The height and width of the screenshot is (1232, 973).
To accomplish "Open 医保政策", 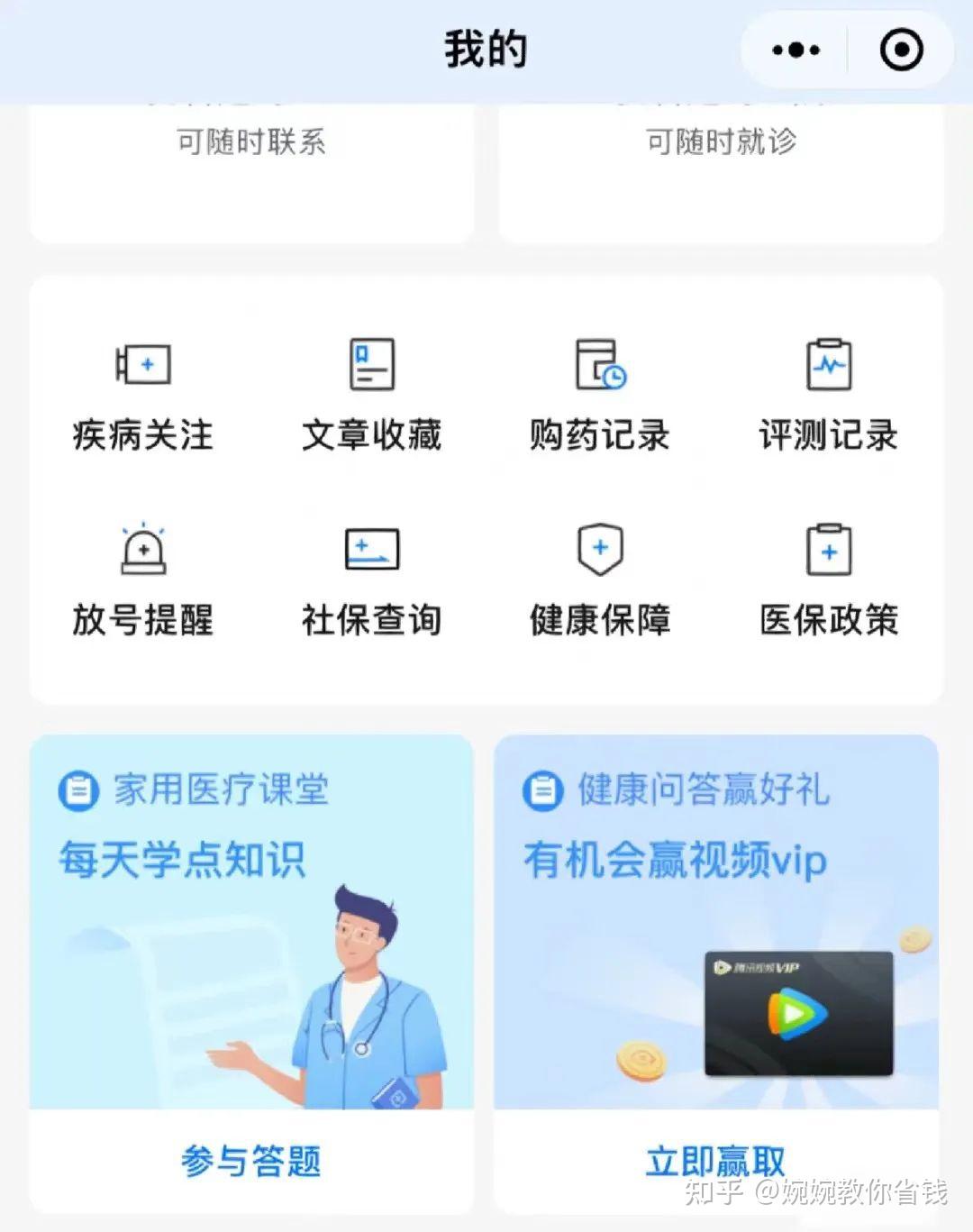I will point(828,579).
